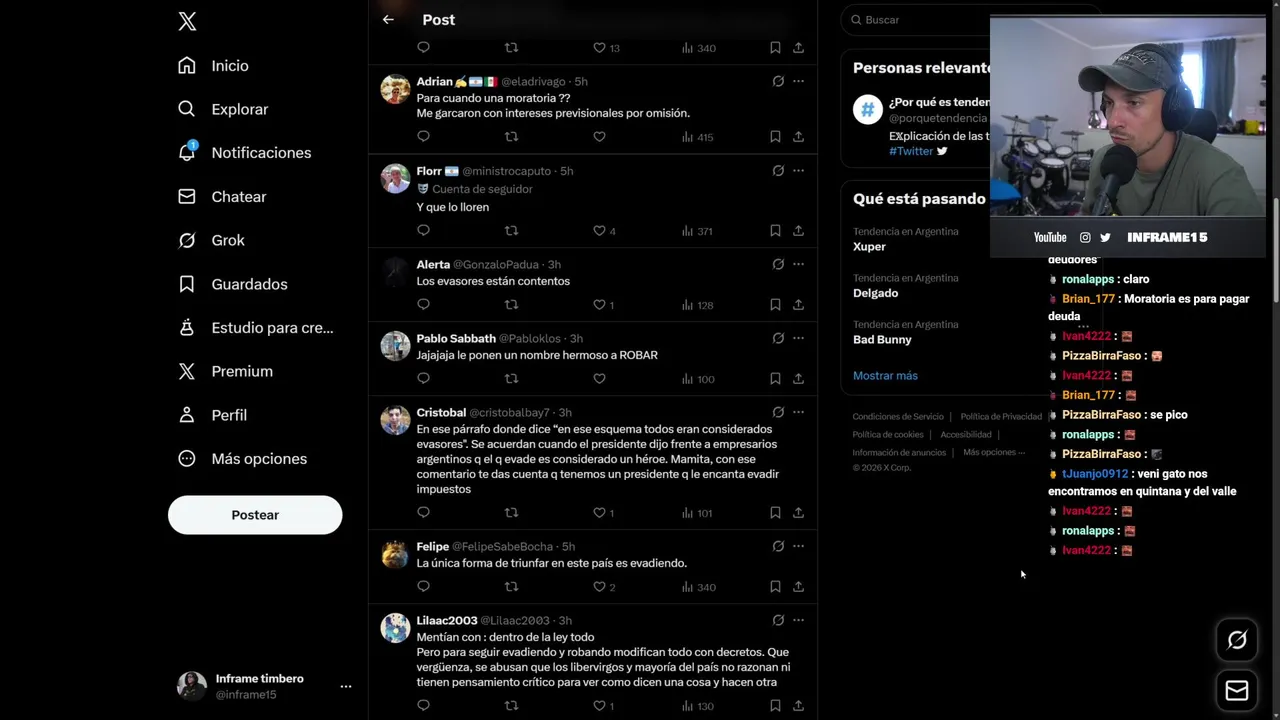Tap the Postear button
1280x720 pixels.
pyautogui.click(x=255, y=515)
